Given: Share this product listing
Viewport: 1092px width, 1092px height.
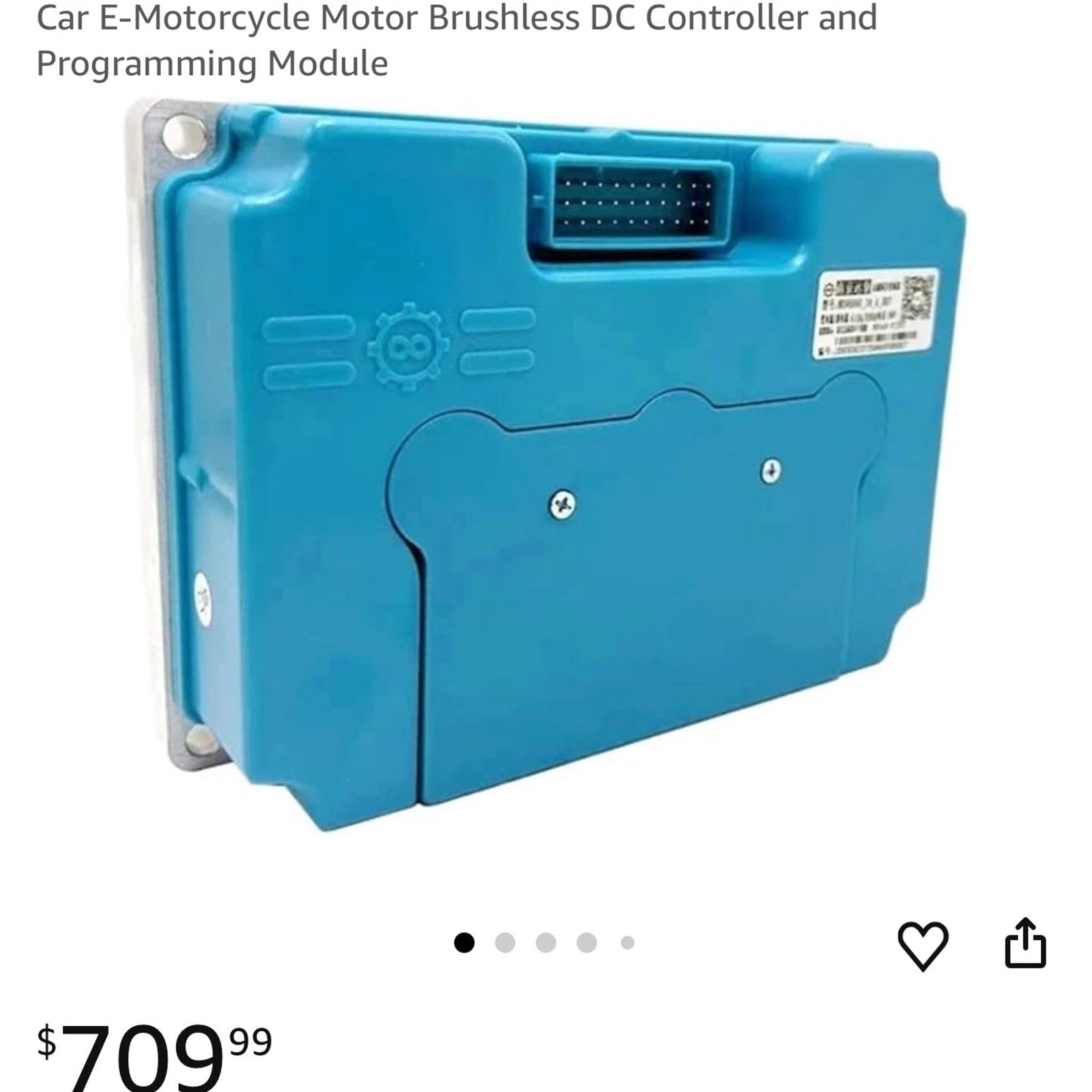Looking at the screenshot, I should pyautogui.click(x=1025, y=944).
